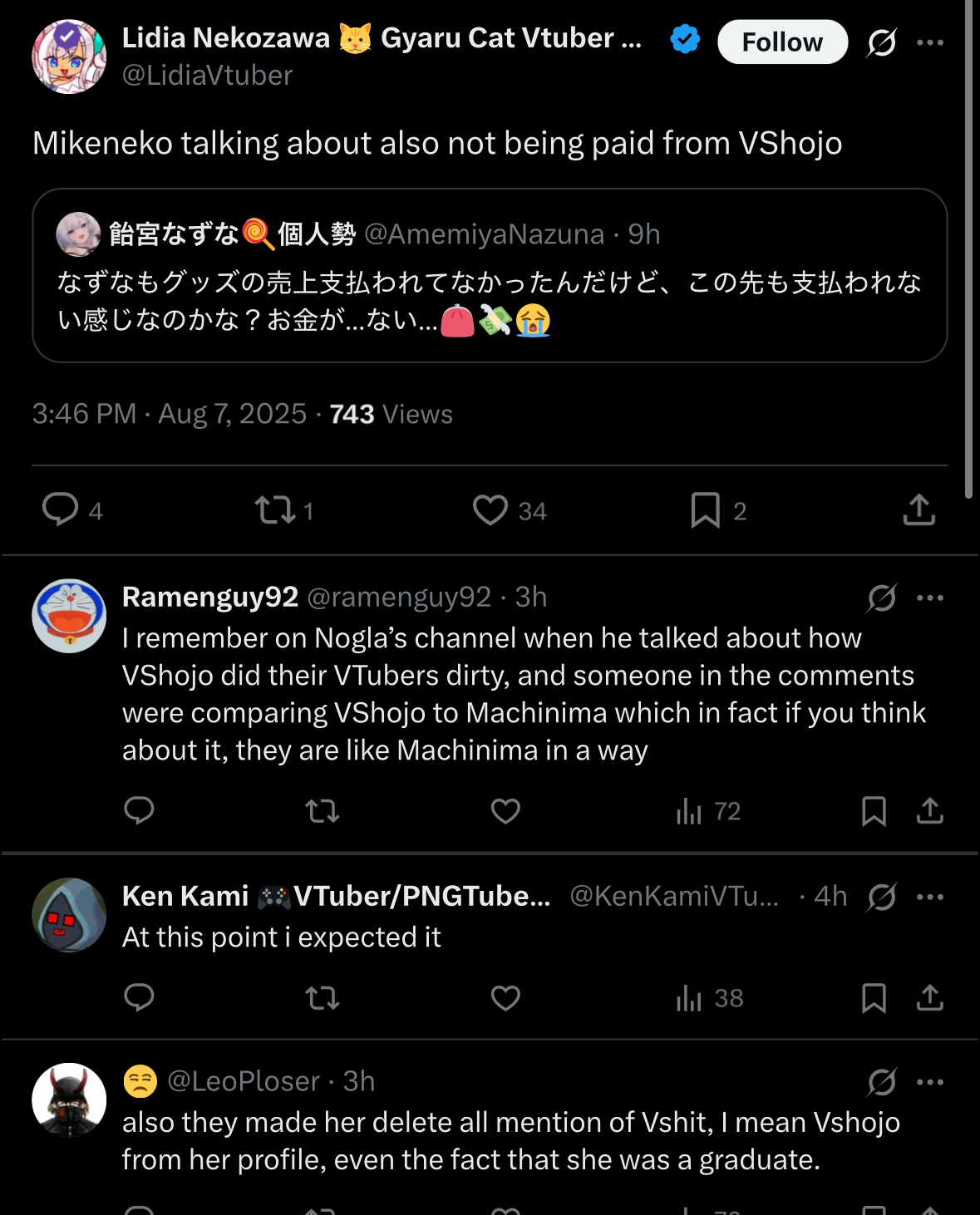The image size is (980, 1215).
Task: Open more options on Ramenguy92's reply
Action: point(929,598)
